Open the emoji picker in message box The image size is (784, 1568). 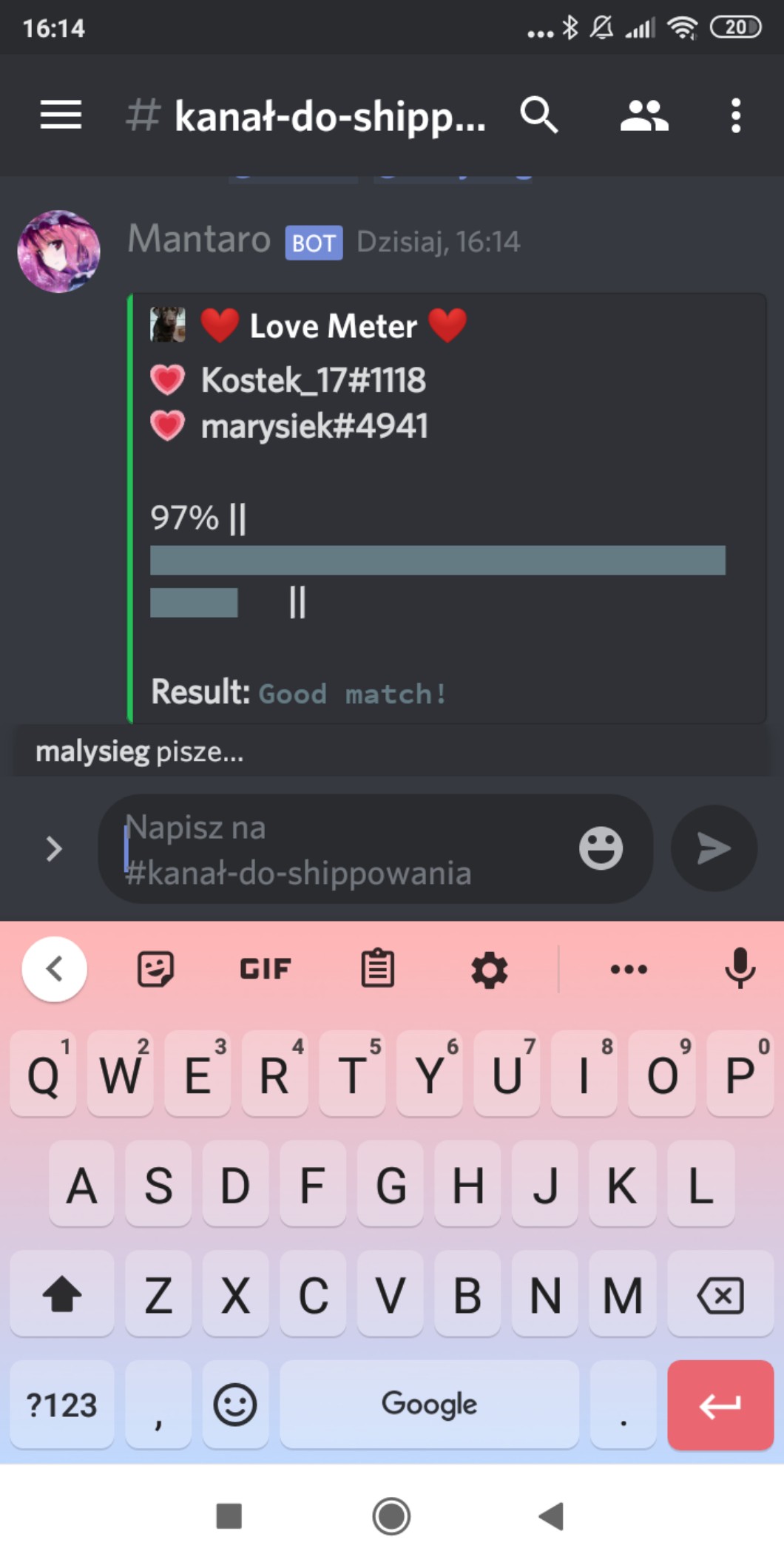click(601, 848)
